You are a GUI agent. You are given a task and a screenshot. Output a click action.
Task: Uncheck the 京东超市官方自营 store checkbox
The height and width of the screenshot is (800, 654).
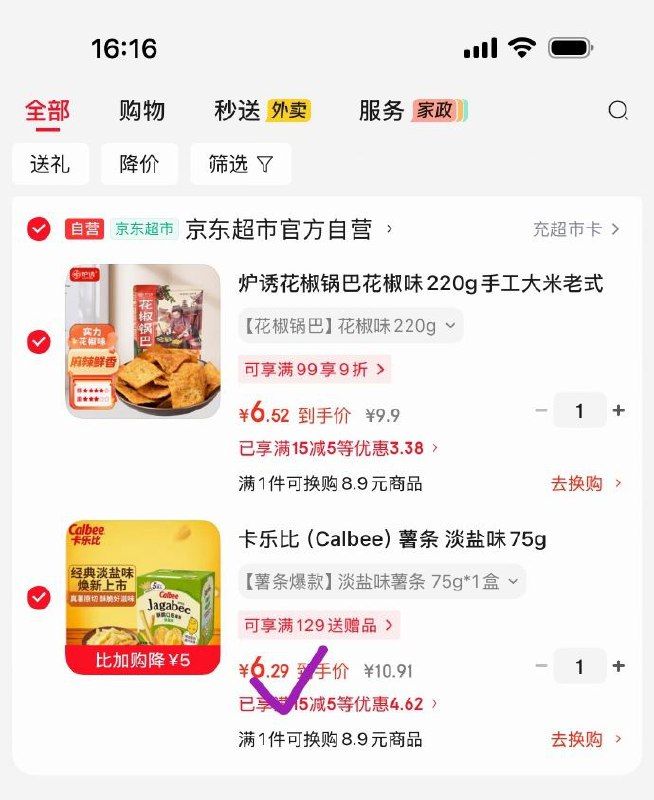click(x=38, y=229)
